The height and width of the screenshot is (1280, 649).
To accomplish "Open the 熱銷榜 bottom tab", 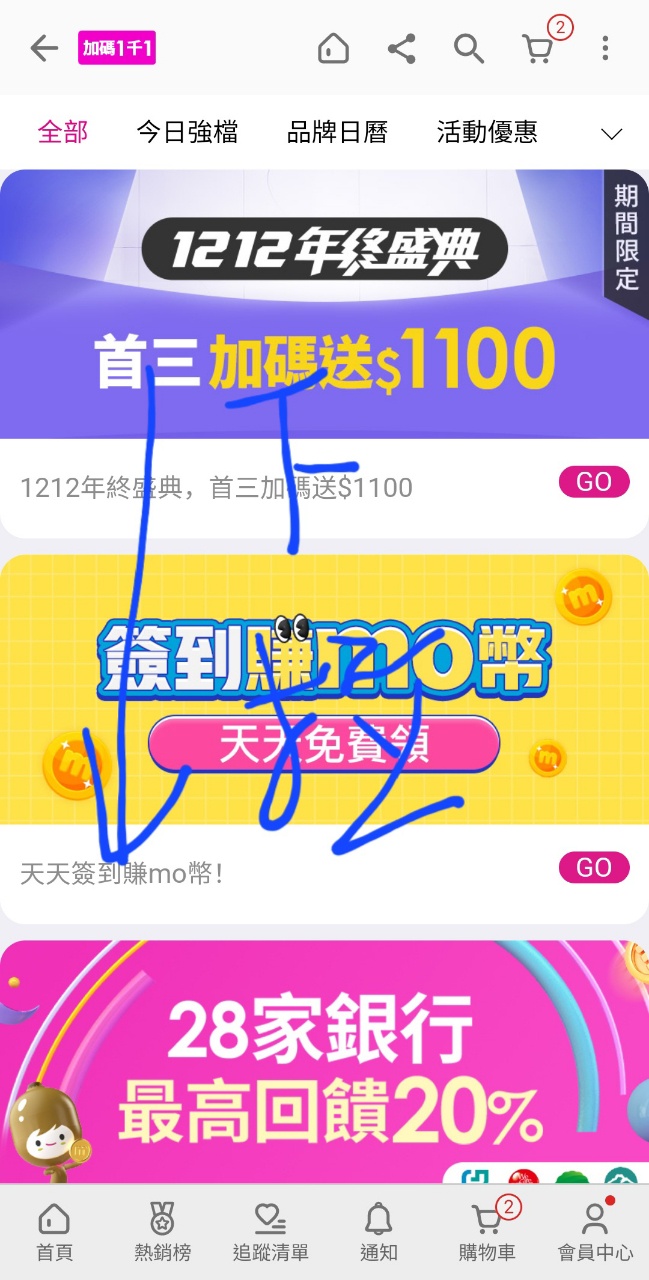I will coord(162,1232).
